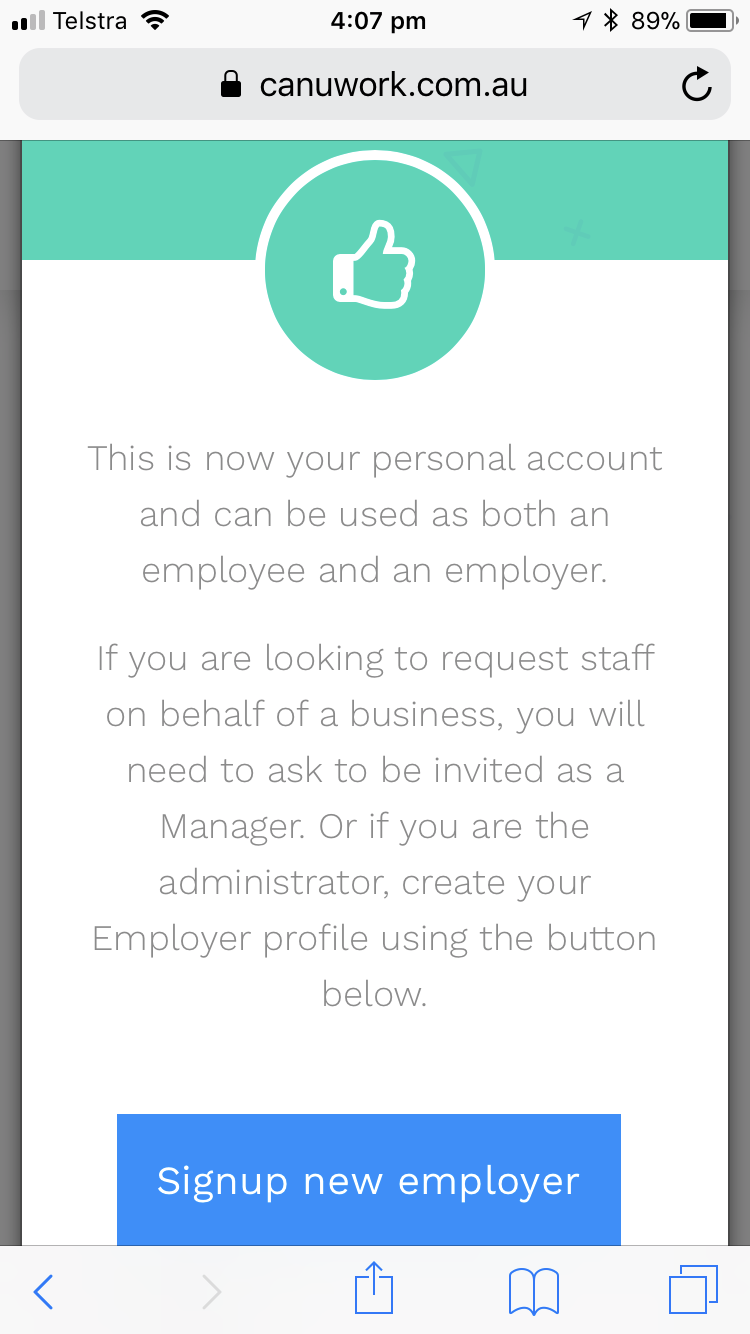This screenshot has width=750, height=1334.
Task: Tap the Signup new employer button
Action: point(369,1180)
